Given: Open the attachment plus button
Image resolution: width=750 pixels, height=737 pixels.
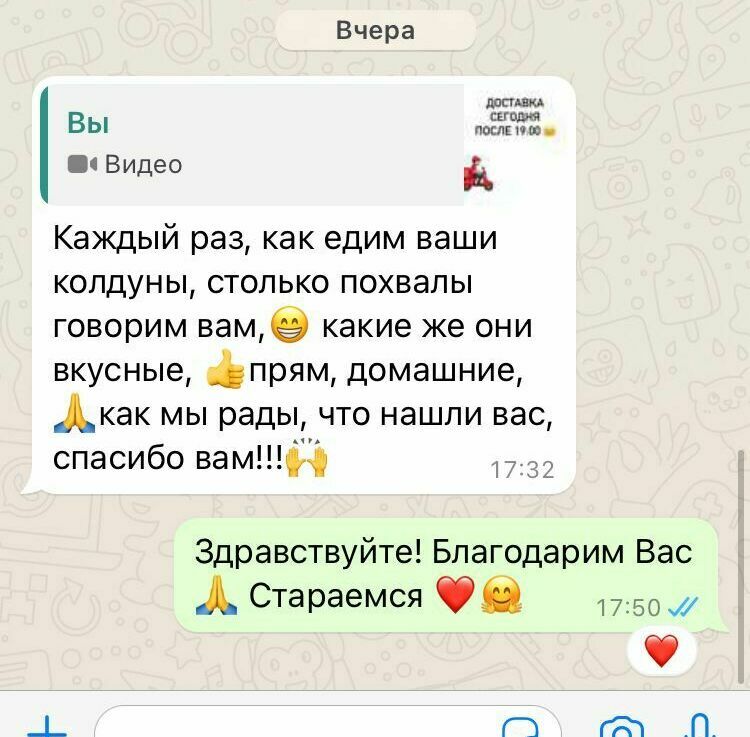Looking at the screenshot, I should pyautogui.click(x=46, y=727).
